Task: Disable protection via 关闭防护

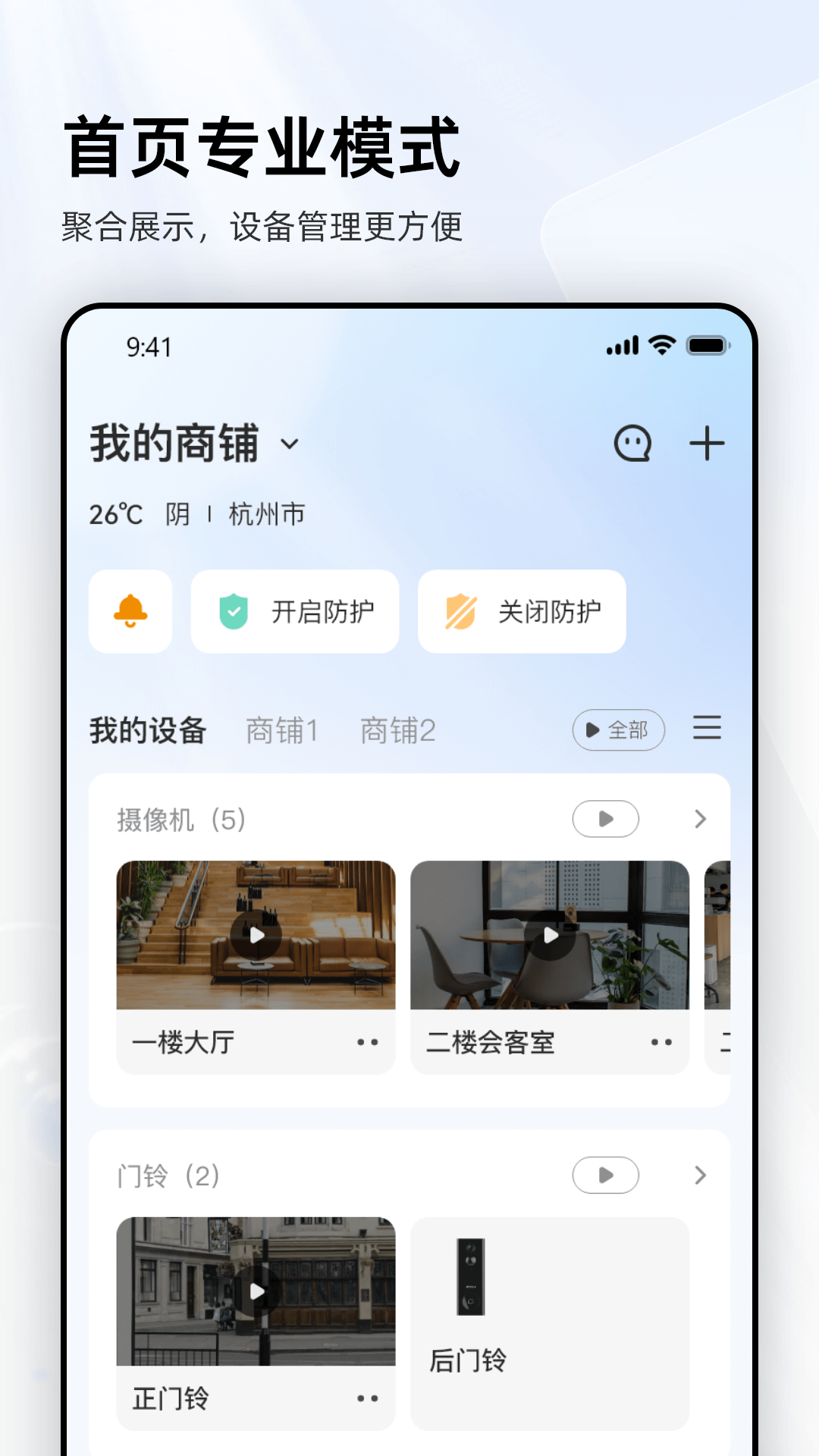Action: 521,611
